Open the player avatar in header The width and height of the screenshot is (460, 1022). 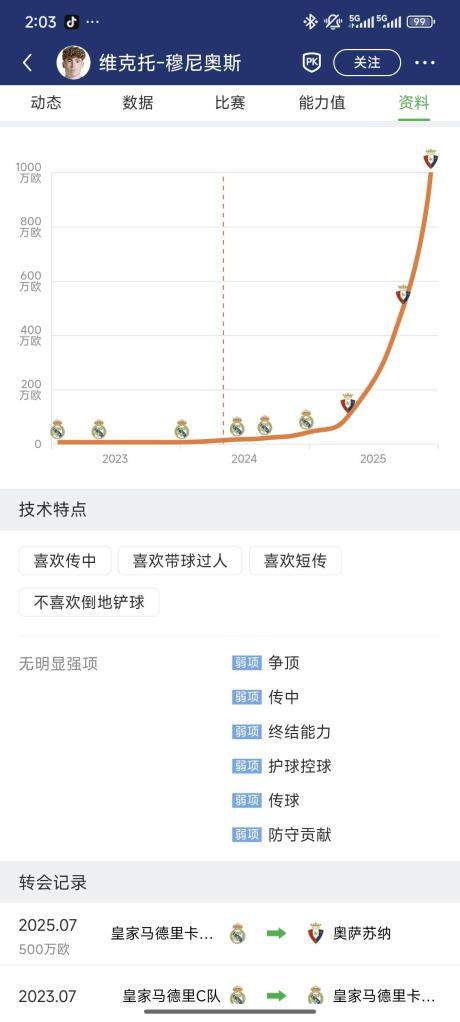point(73,63)
